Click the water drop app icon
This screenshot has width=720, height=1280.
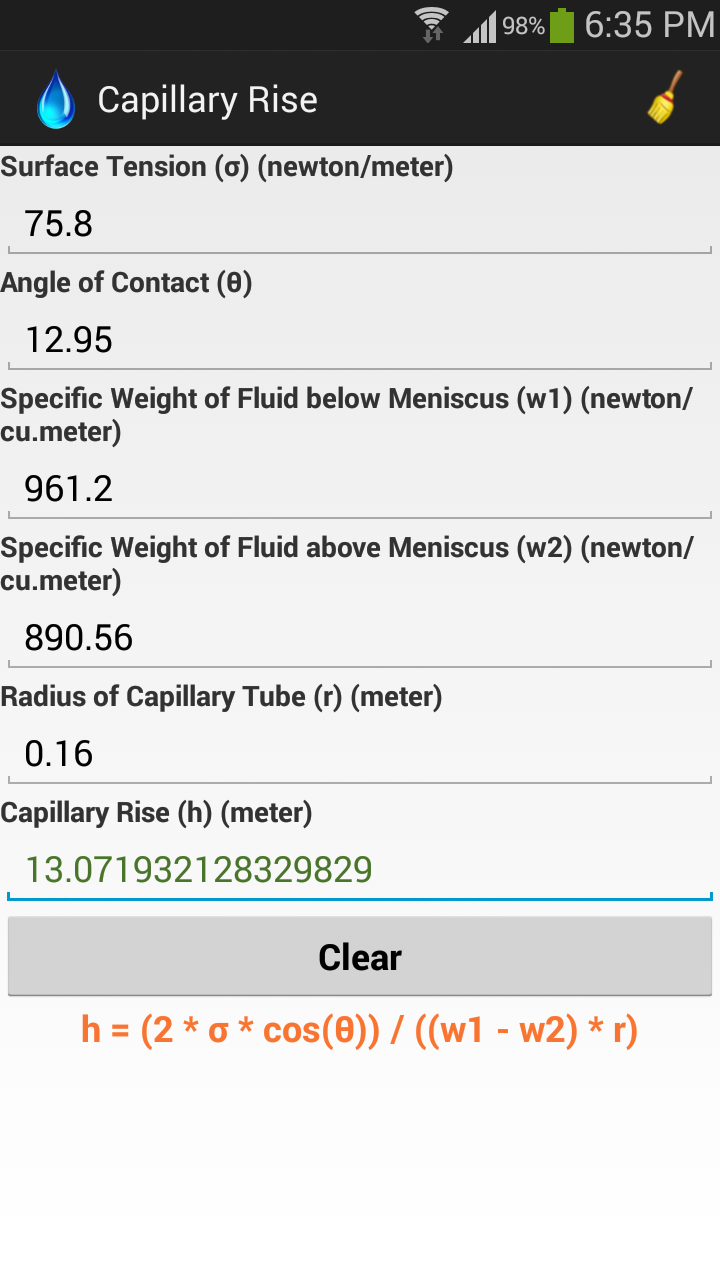(55, 98)
